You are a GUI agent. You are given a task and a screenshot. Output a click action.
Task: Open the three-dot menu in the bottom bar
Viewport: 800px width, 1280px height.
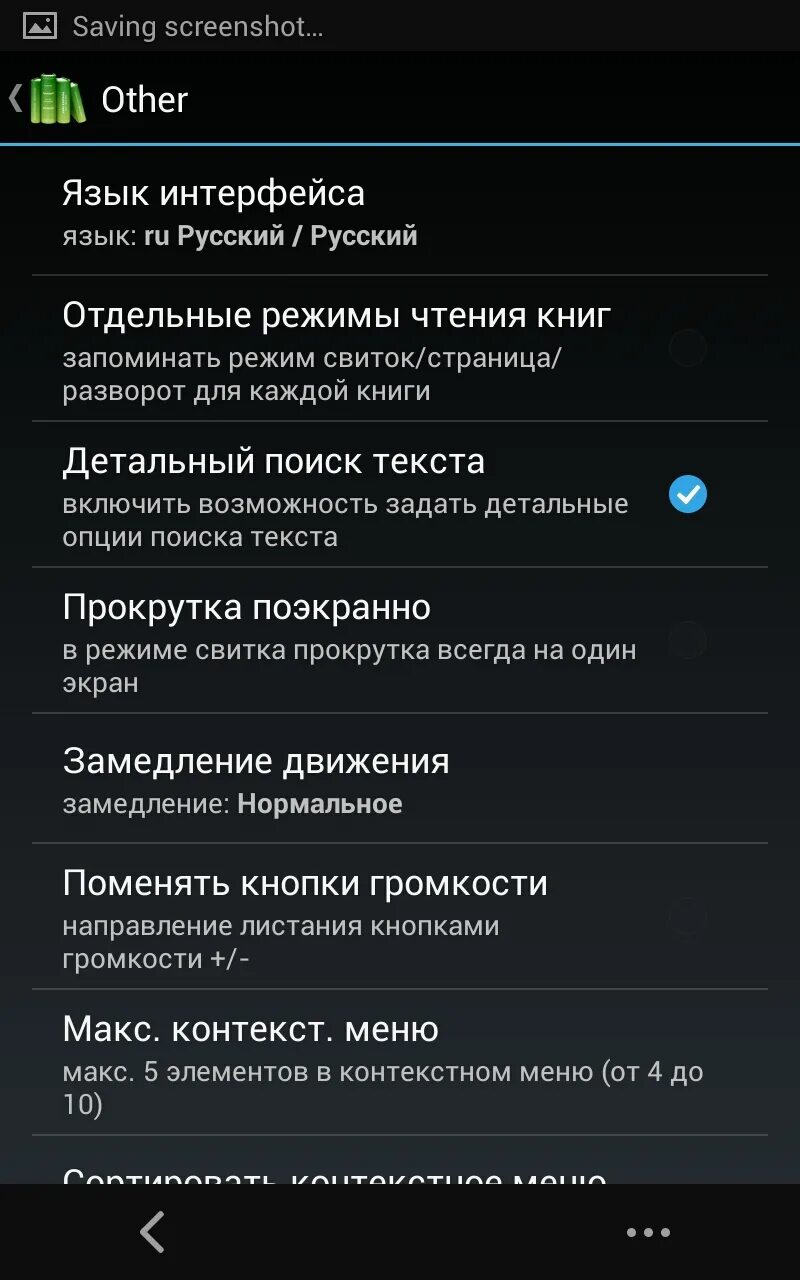(647, 1232)
